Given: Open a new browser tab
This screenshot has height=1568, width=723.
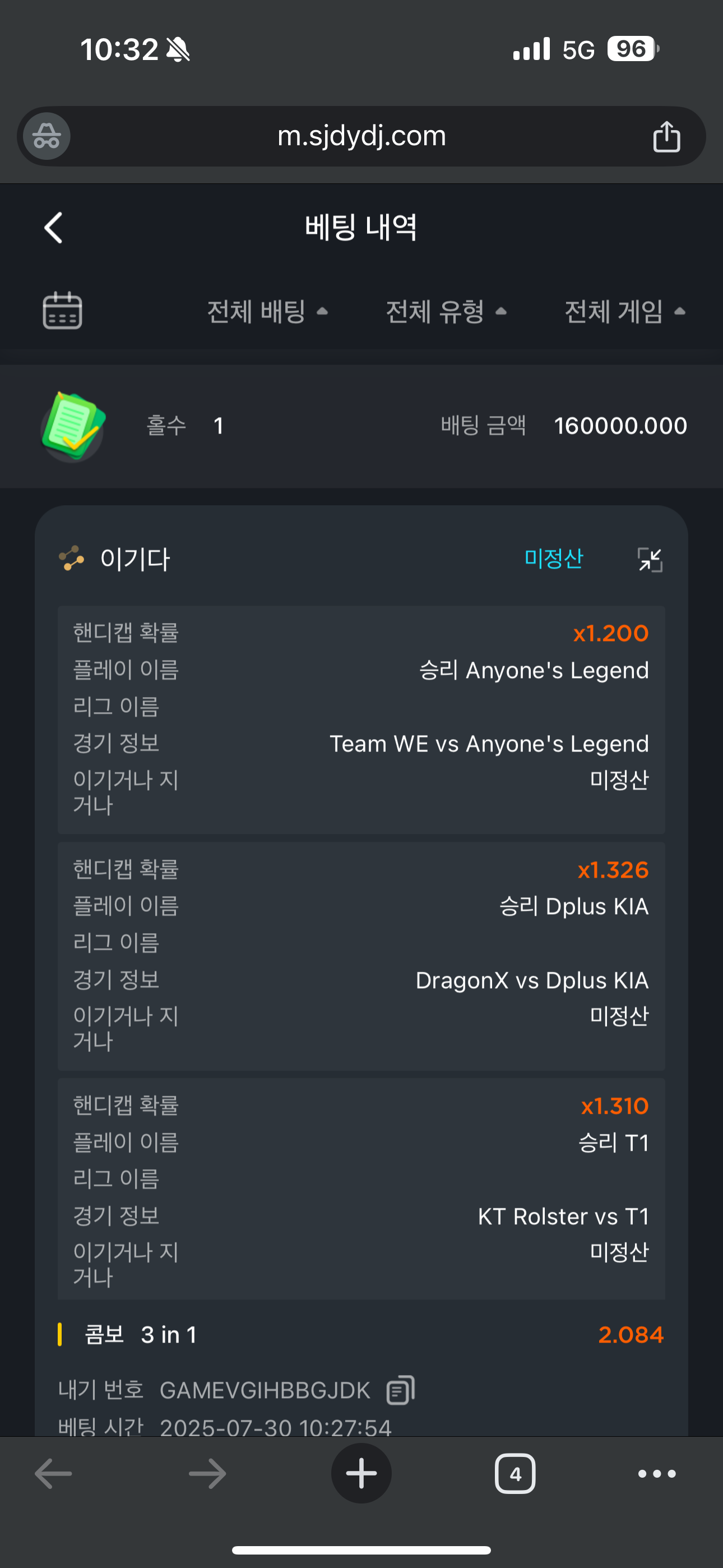Looking at the screenshot, I should (361, 1473).
